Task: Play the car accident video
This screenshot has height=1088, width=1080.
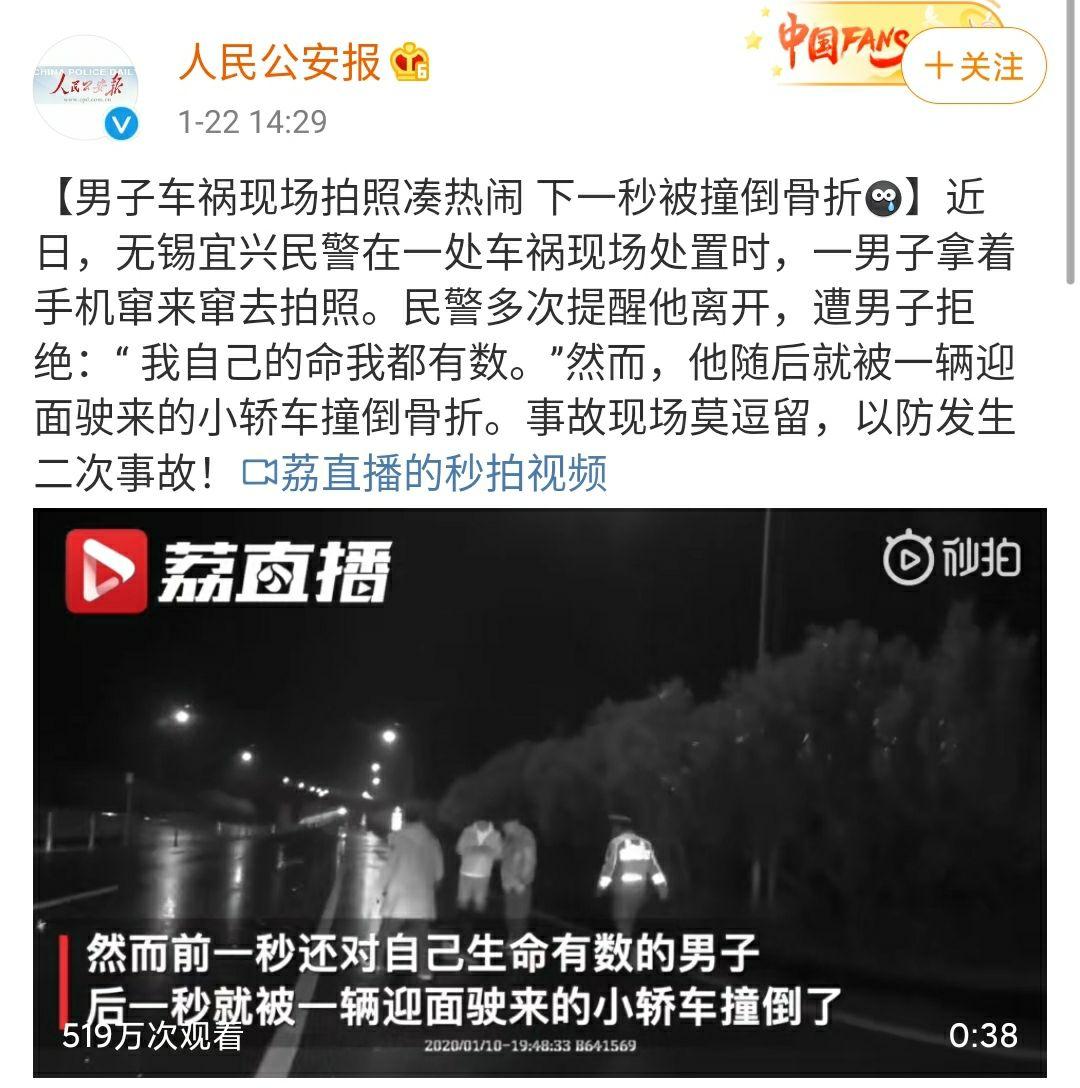Action: pyautogui.click(x=540, y=790)
